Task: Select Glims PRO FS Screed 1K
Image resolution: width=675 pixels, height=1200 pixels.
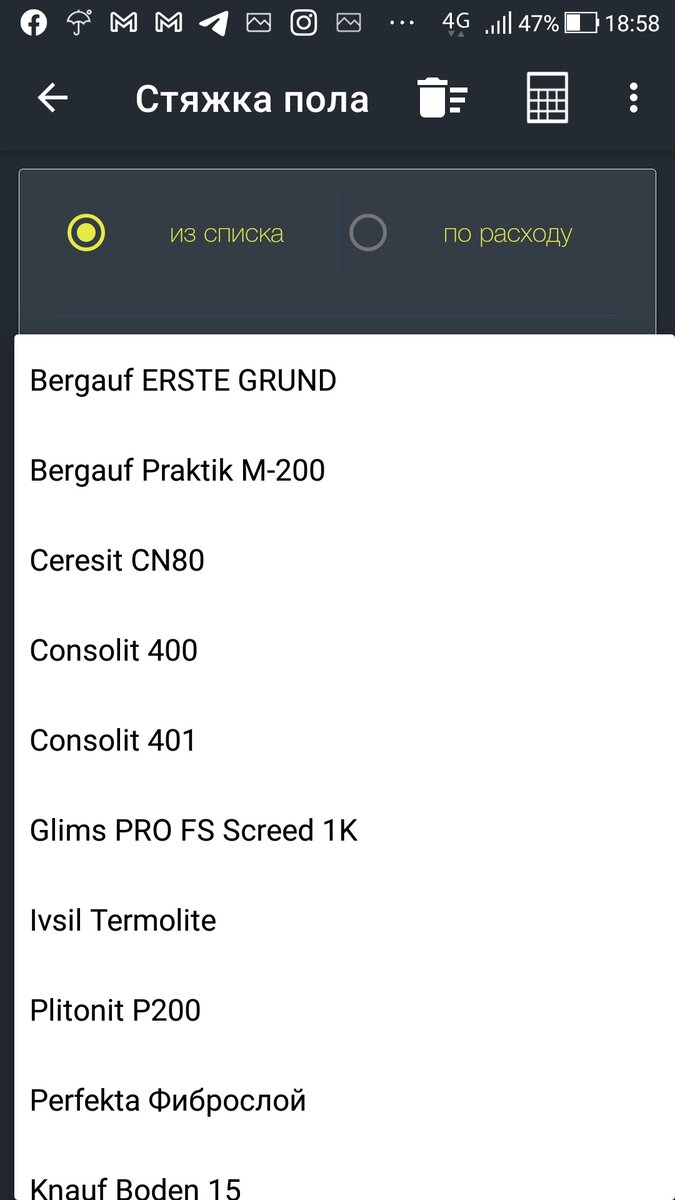Action: [344, 830]
